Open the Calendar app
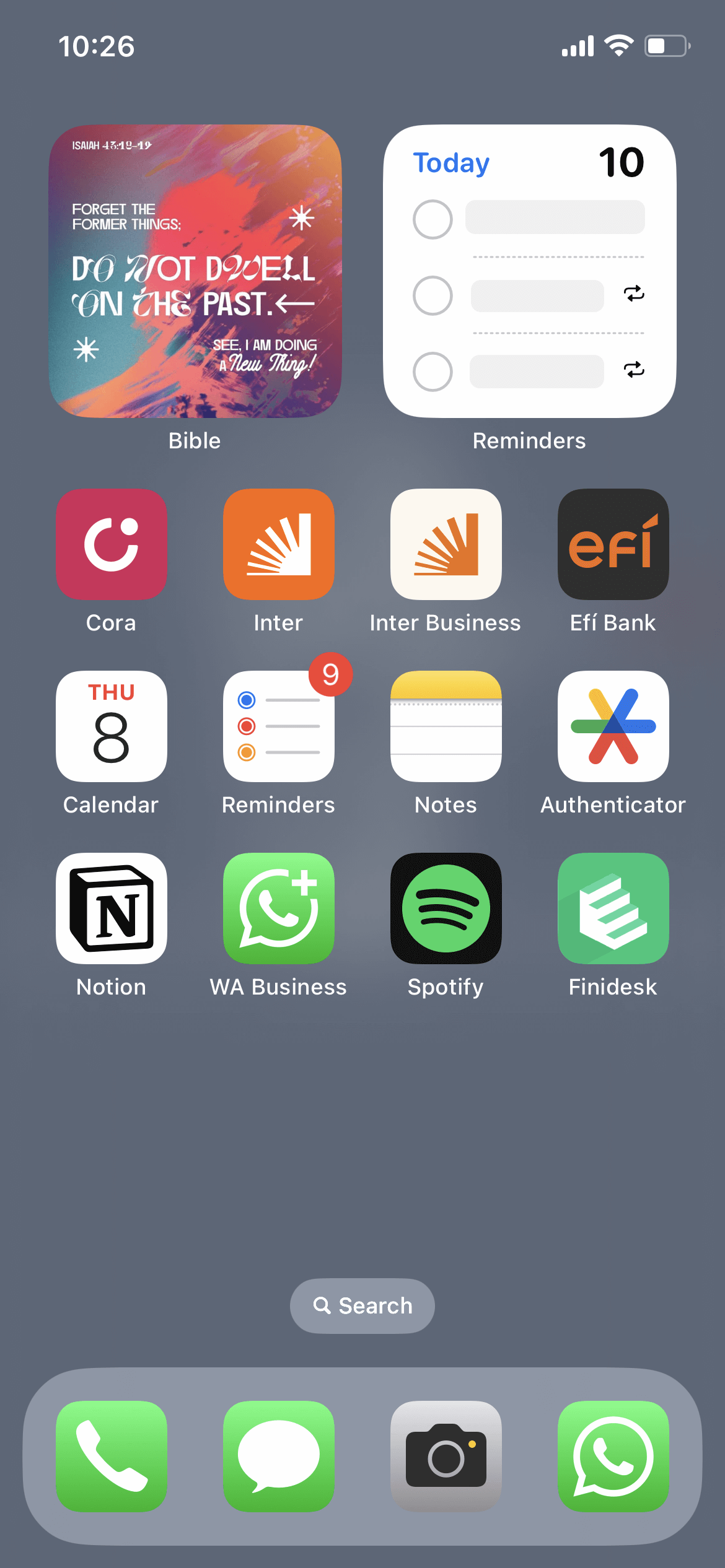725x1568 pixels. point(111,726)
